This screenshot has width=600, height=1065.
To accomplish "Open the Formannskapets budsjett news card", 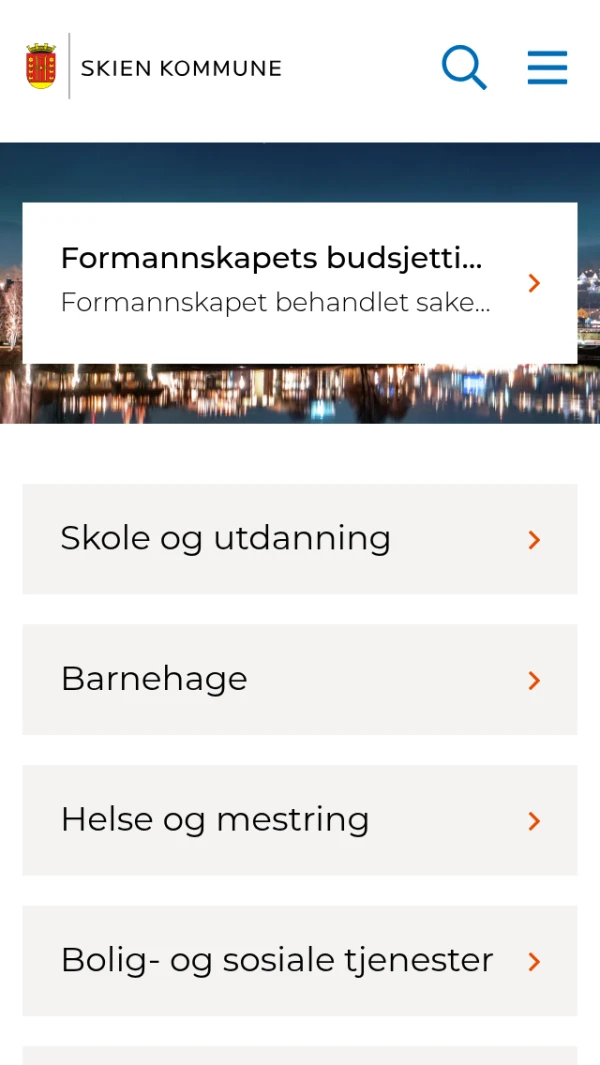I will click(x=299, y=283).
